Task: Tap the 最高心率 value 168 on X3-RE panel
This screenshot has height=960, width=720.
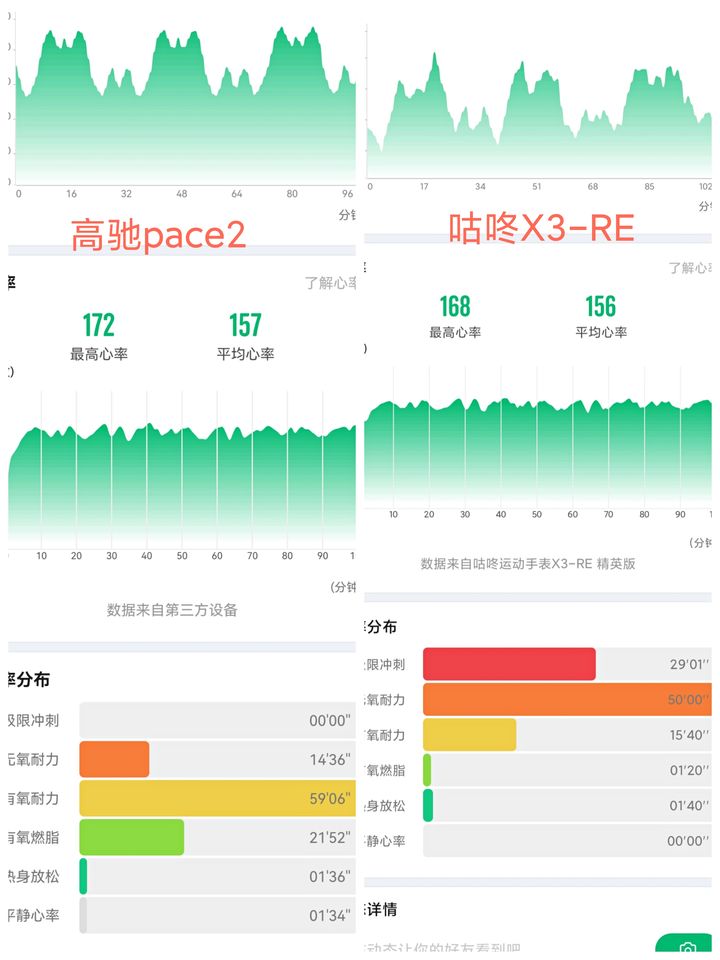Action: (x=457, y=306)
